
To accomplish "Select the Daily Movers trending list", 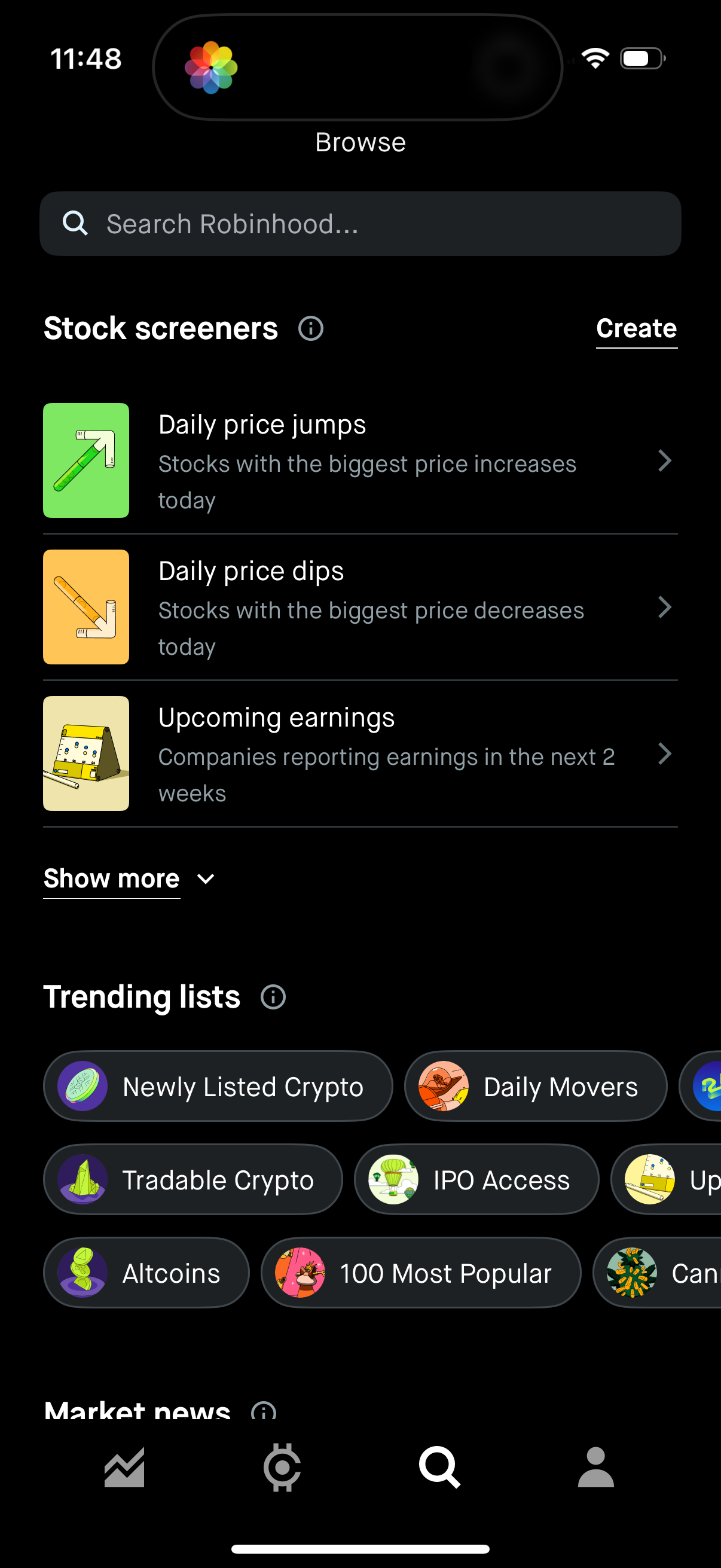I will point(536,1086).
